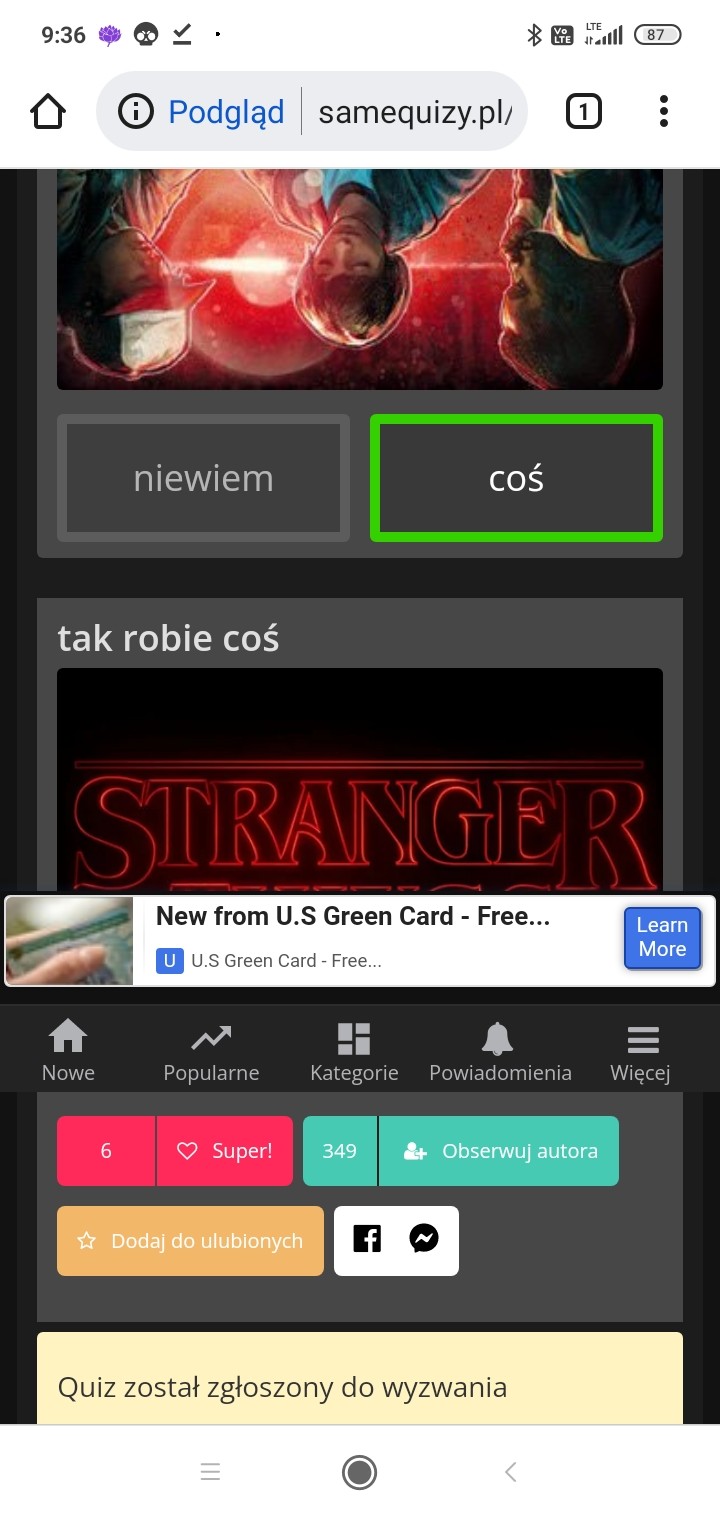Tap Learn More on the Green Card ad
The height and width of the screenshot is (1520, 720).
click(x=662, y=937)
